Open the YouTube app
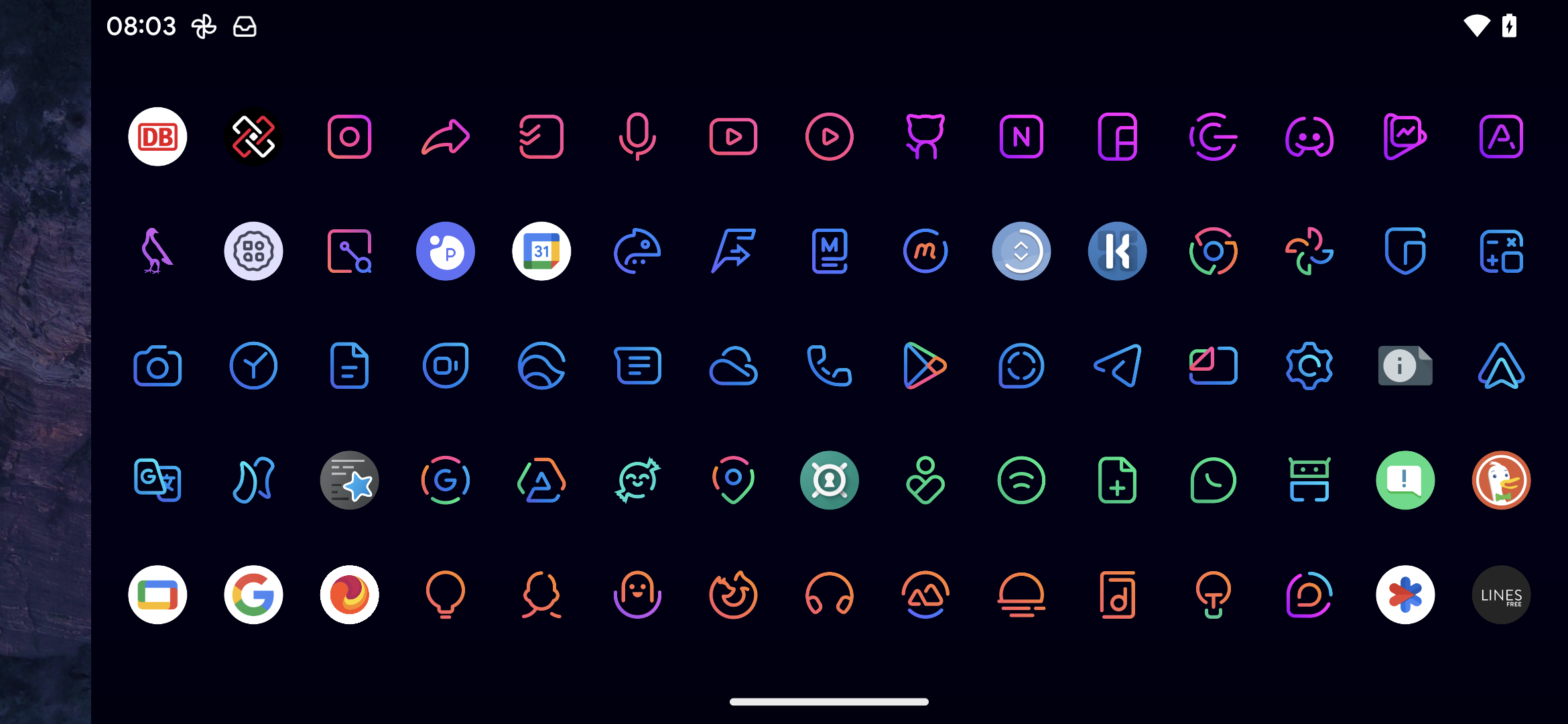The height and width of the screenshot is (724, 1568). coord(733,137)
